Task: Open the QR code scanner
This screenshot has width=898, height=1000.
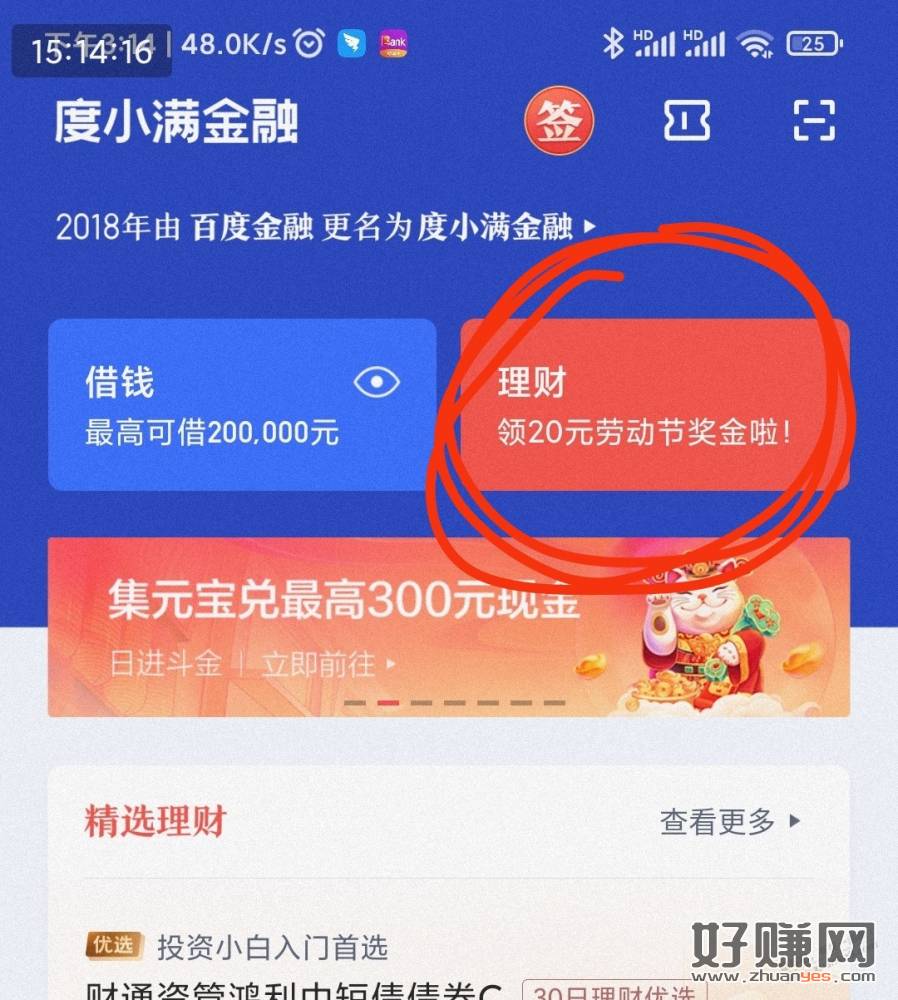Action: tap(813, 122)
